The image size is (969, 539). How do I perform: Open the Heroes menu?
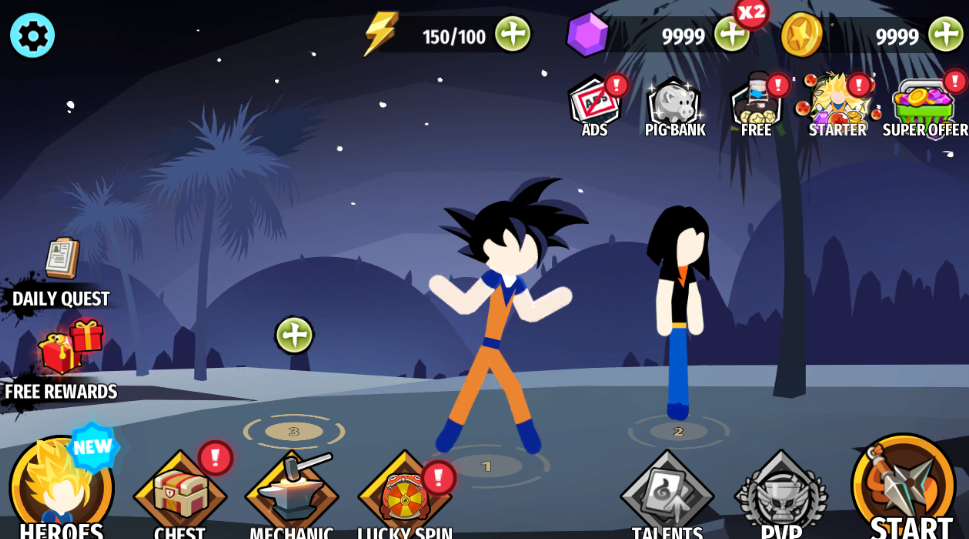click(x=61, y=490)
